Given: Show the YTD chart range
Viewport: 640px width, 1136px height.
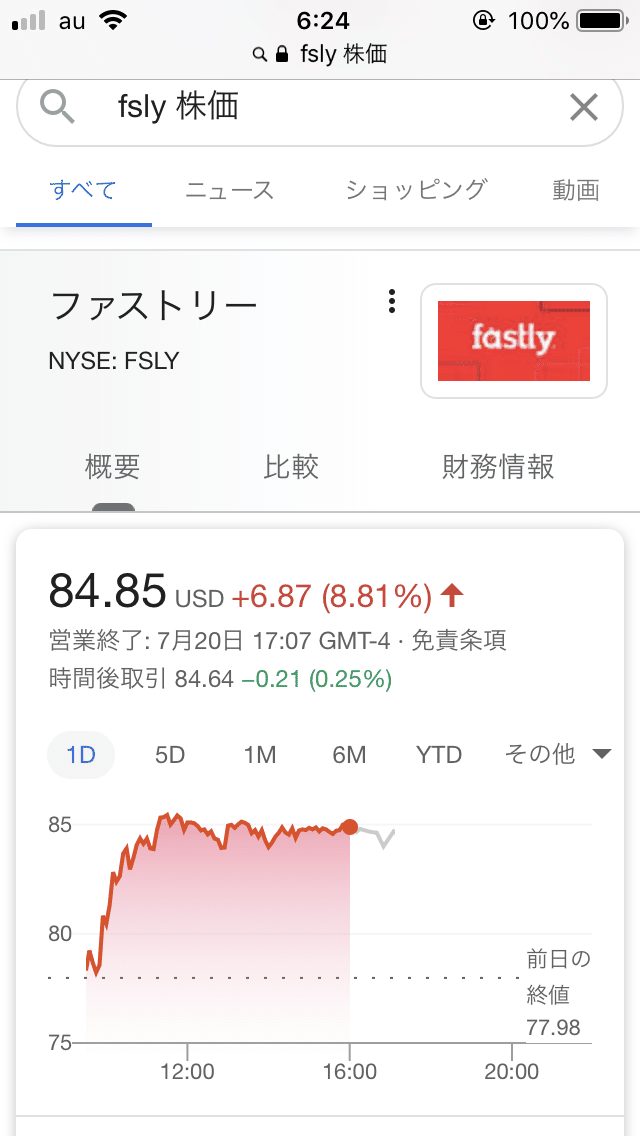Looking at the screenshot, I should tap(439, 755).
